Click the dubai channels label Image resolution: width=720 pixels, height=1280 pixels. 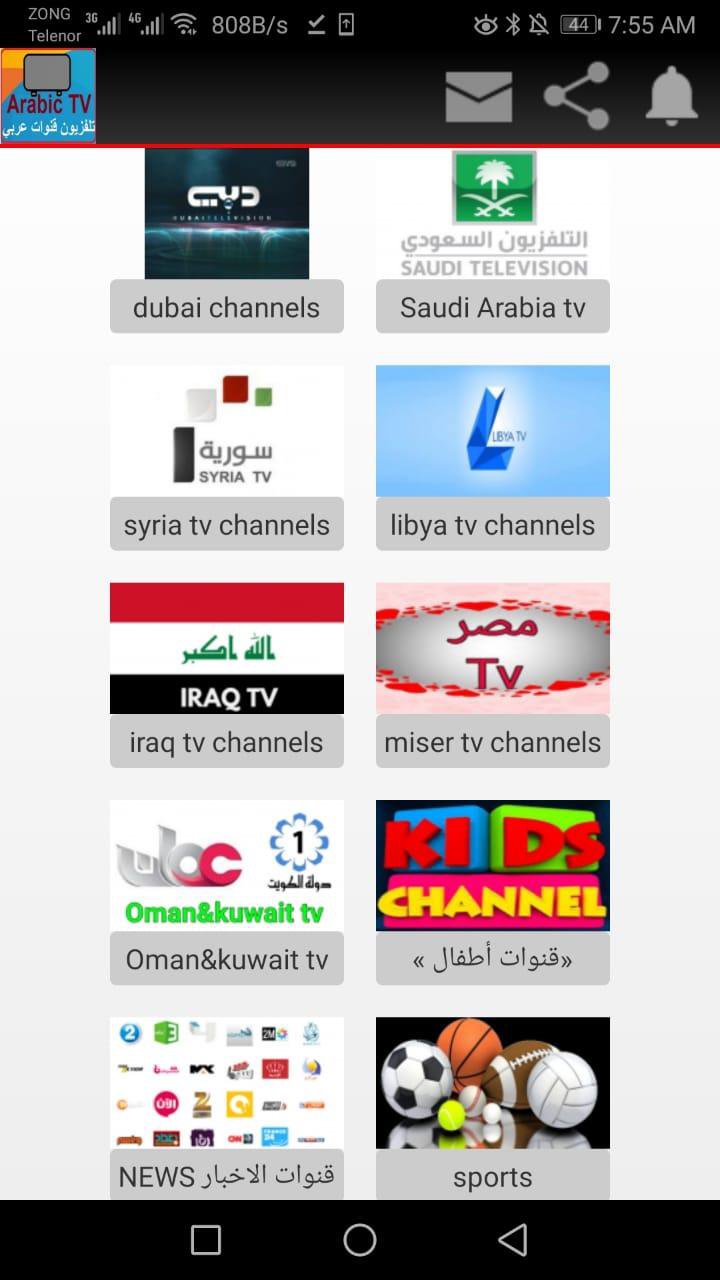(x=226, y=307)
